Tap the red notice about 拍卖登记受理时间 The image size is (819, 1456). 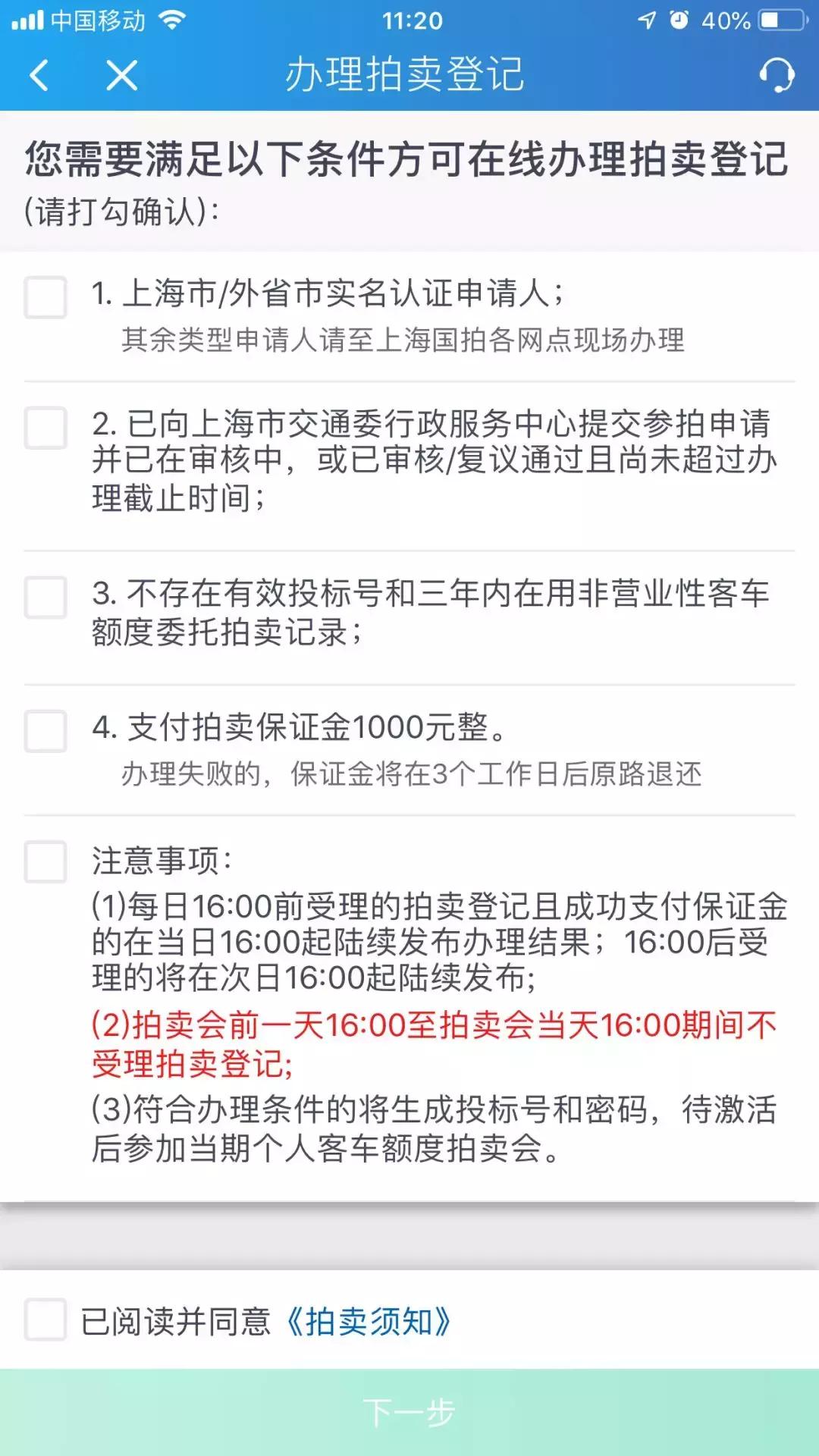click(x=409, y=1043)
